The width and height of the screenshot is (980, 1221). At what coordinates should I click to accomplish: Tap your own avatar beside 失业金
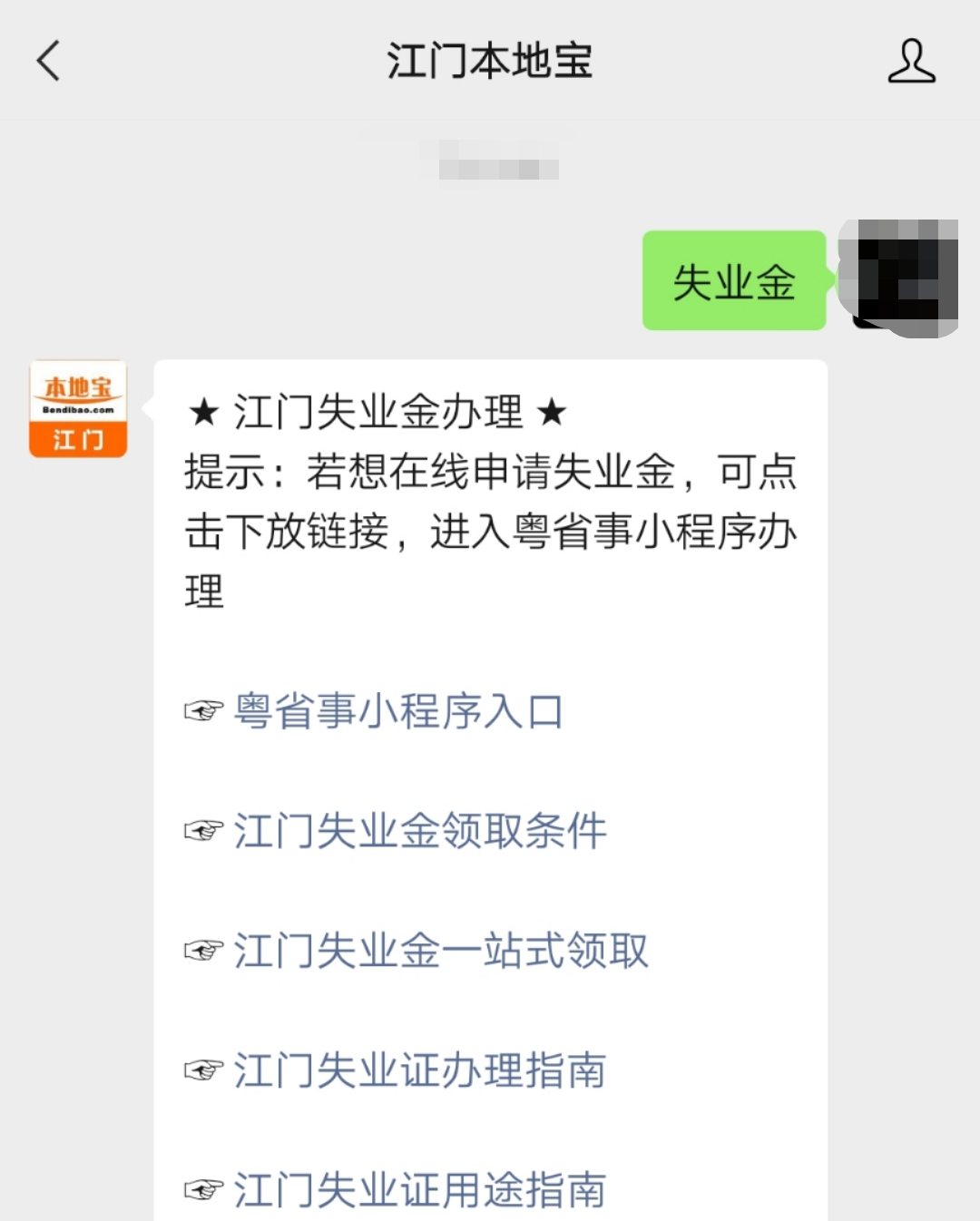(x=901, y=276)
